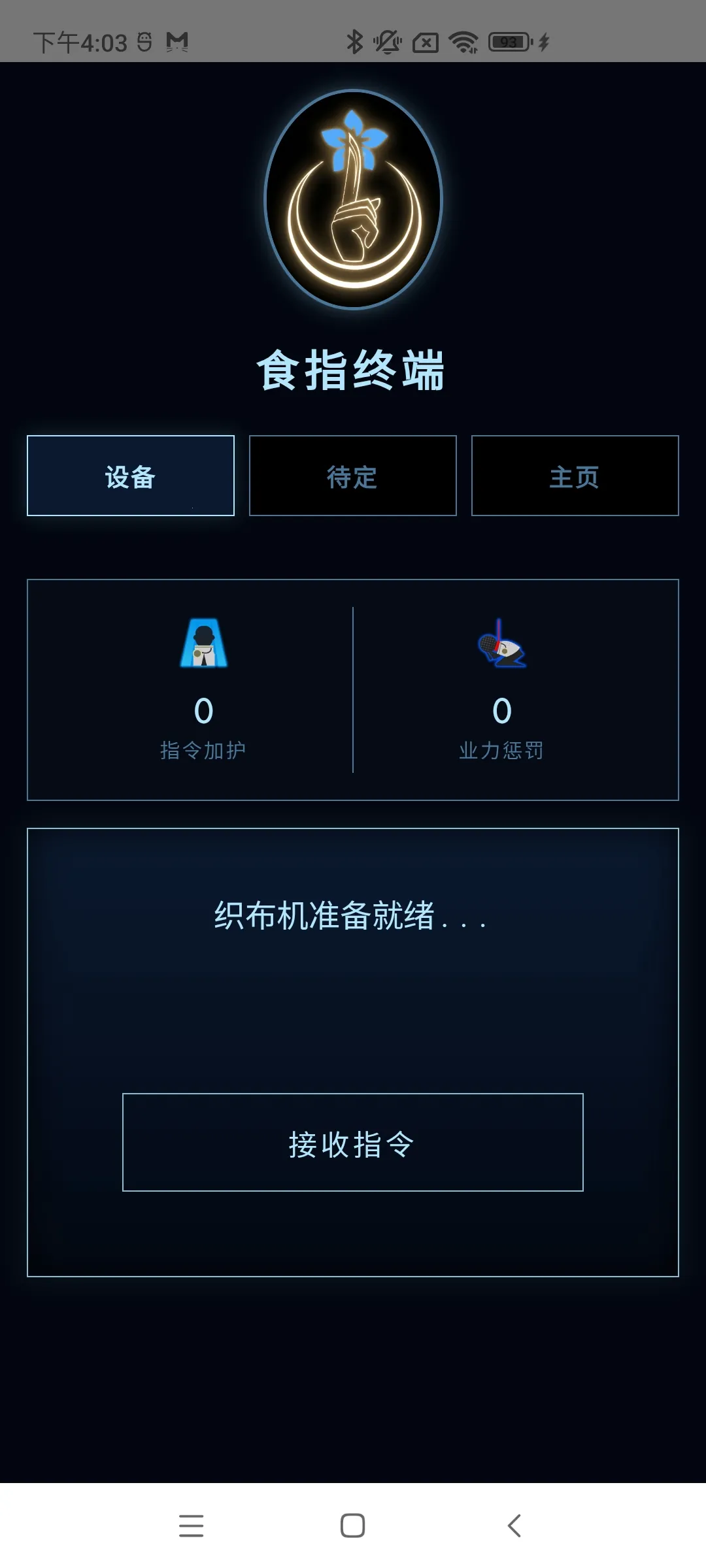
Task: Tap the SIM-error icon in the status bar
Action: (x=425, y=41)
